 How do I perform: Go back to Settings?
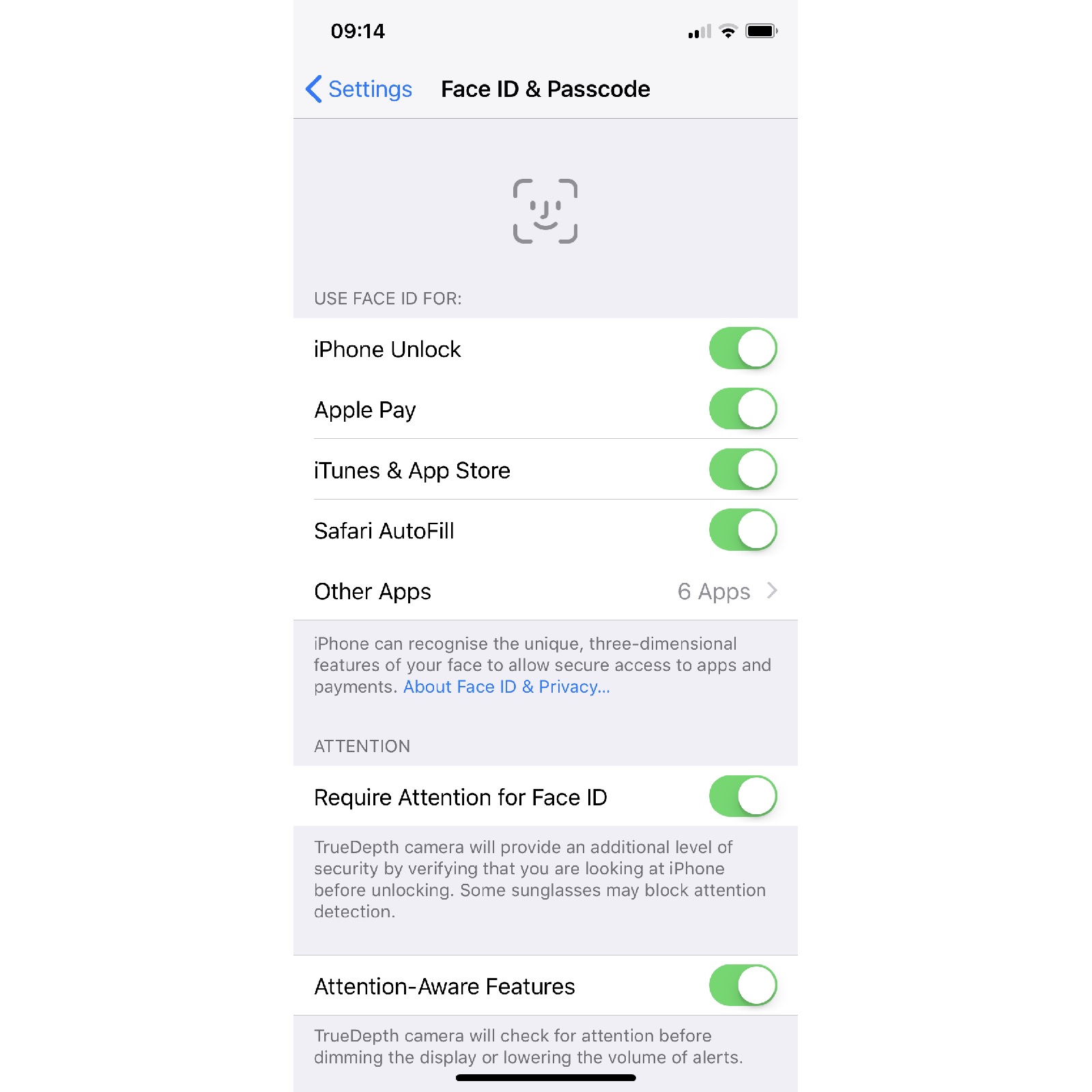[x=360, y=89]
